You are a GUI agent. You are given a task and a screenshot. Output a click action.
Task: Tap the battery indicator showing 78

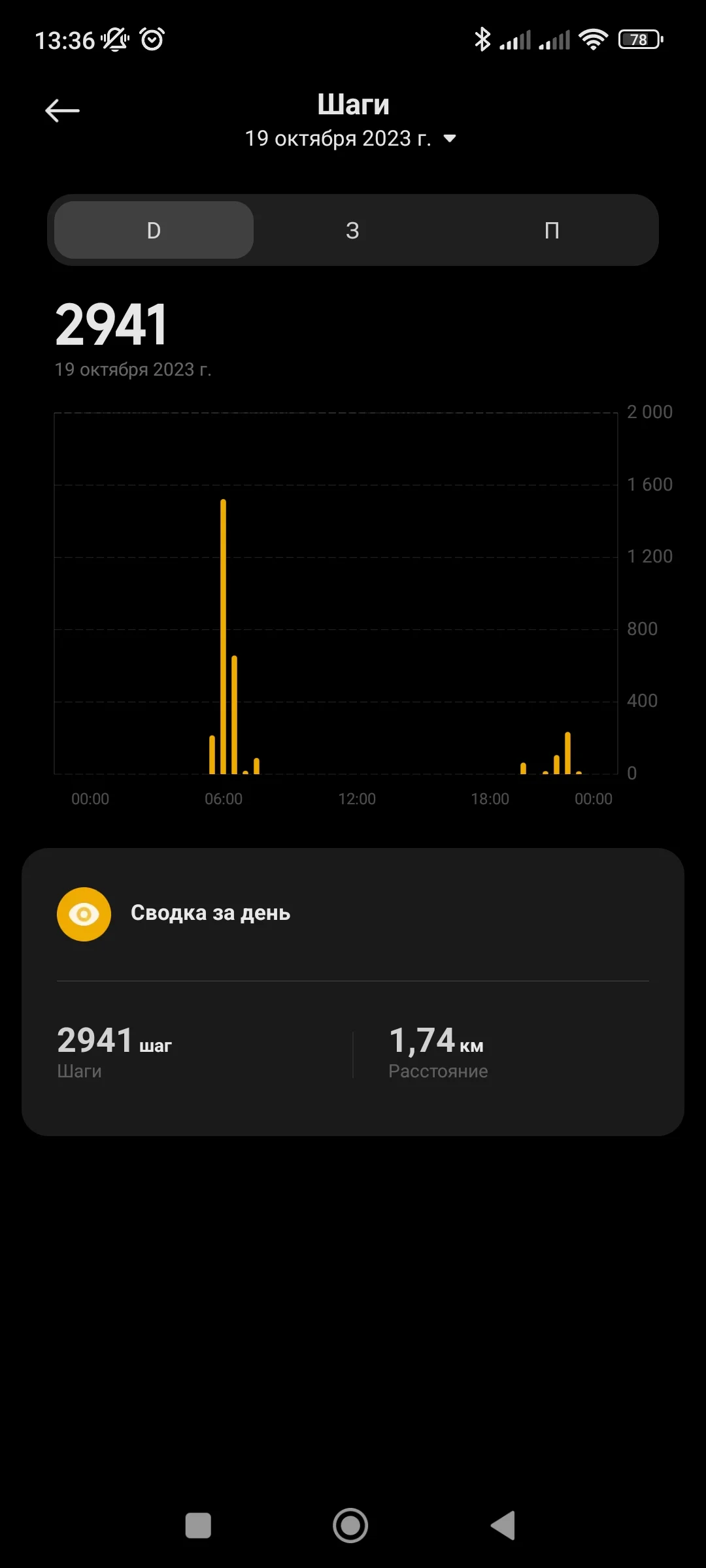pos(639,40)
